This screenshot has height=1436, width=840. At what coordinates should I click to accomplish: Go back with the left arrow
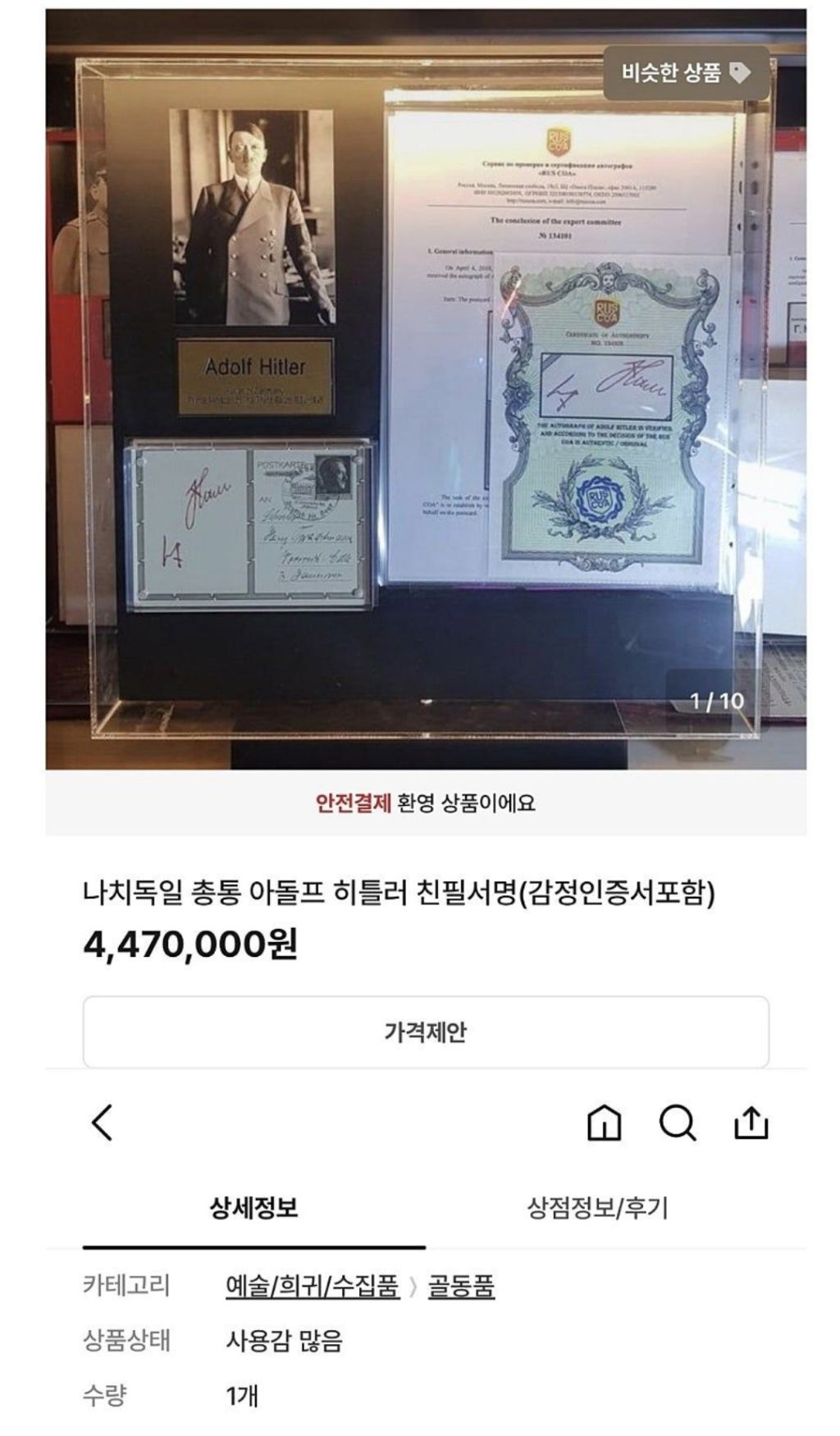pyautogui.click(x=103, y=1122)
